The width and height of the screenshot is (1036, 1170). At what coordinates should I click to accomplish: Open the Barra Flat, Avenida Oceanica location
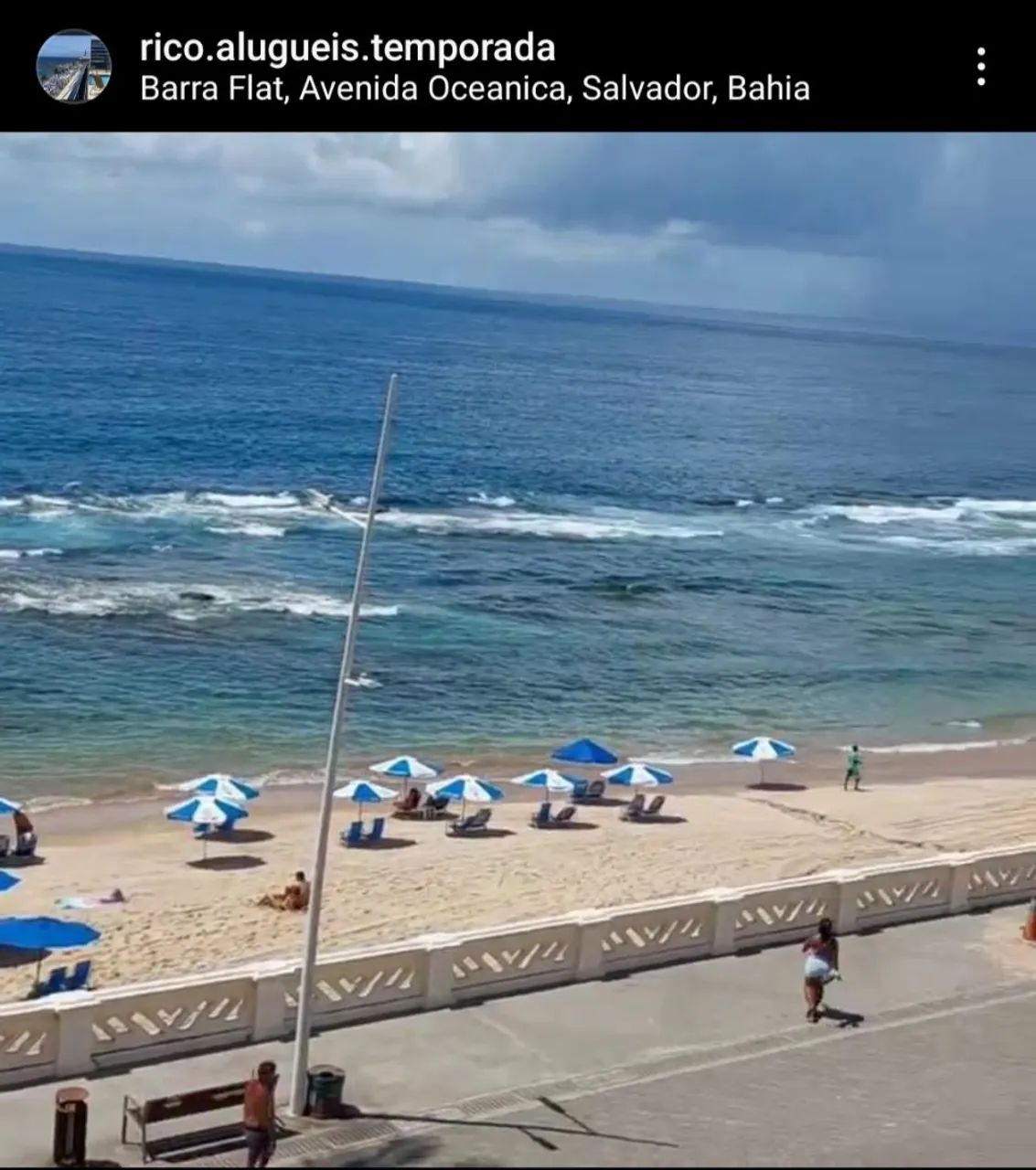pyautogui.click(x=475, y=89)
